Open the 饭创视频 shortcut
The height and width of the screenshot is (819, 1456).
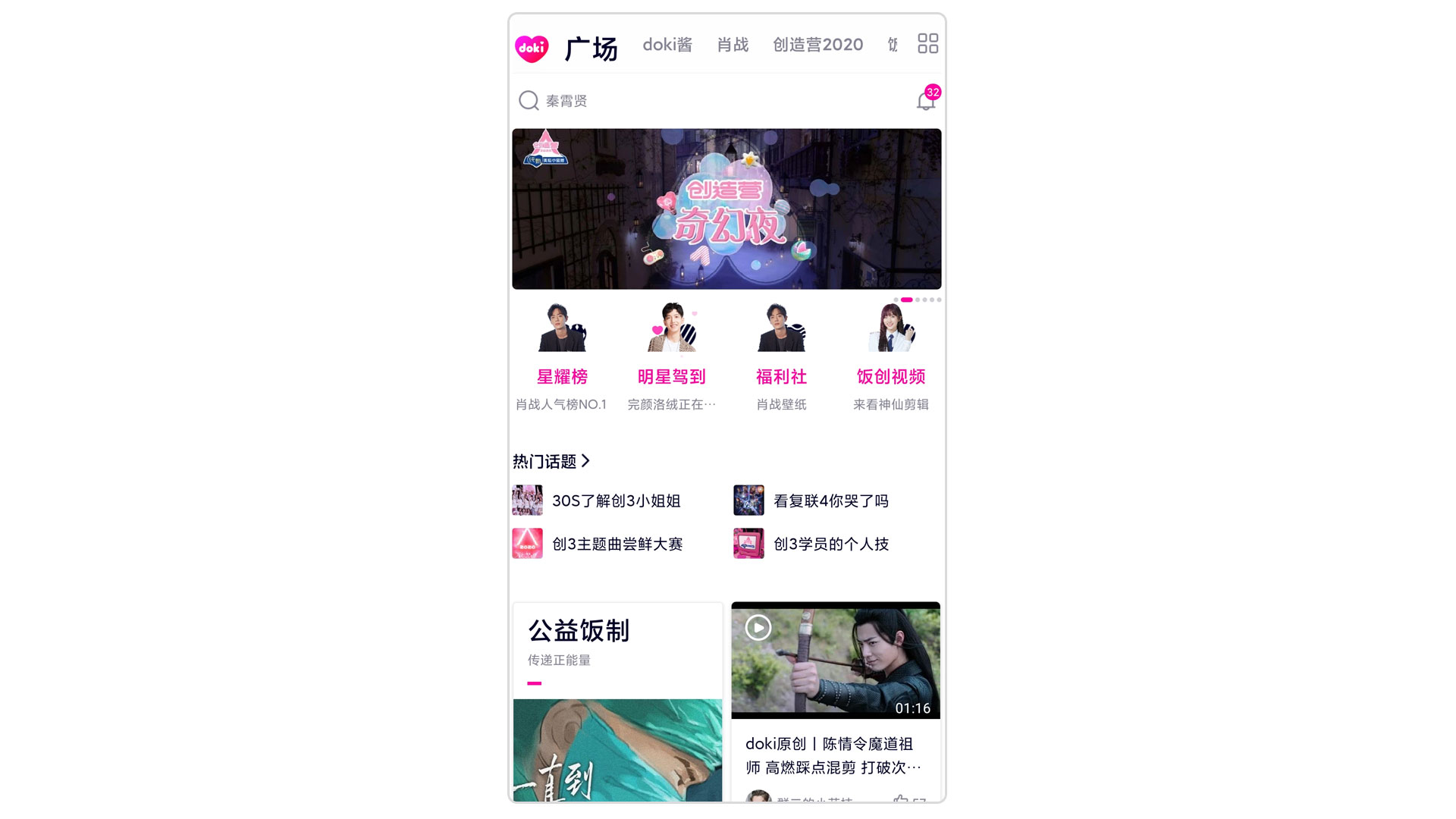pyautogui.click(x=891, y=356)
